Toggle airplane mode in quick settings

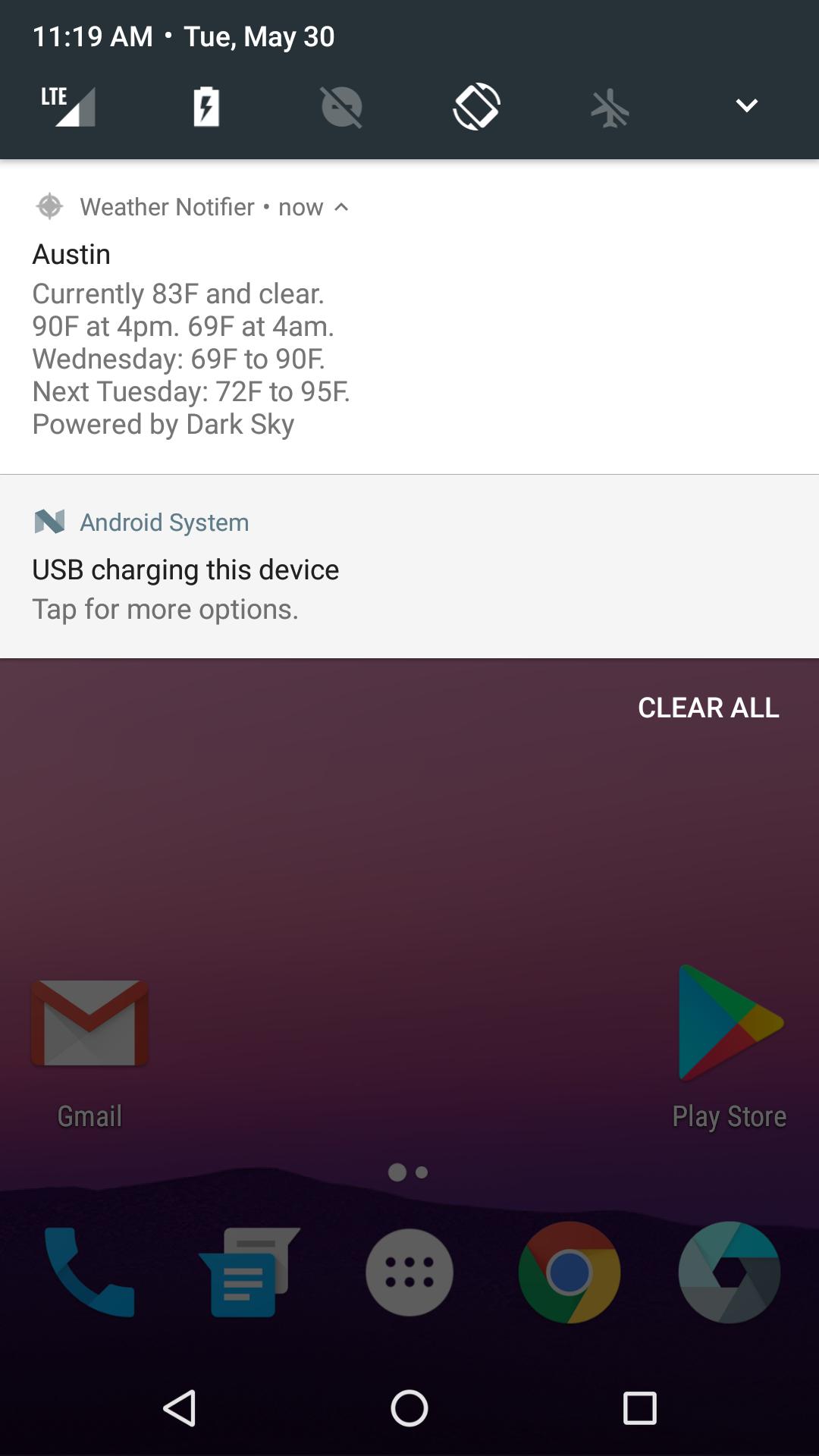point(611,106)
